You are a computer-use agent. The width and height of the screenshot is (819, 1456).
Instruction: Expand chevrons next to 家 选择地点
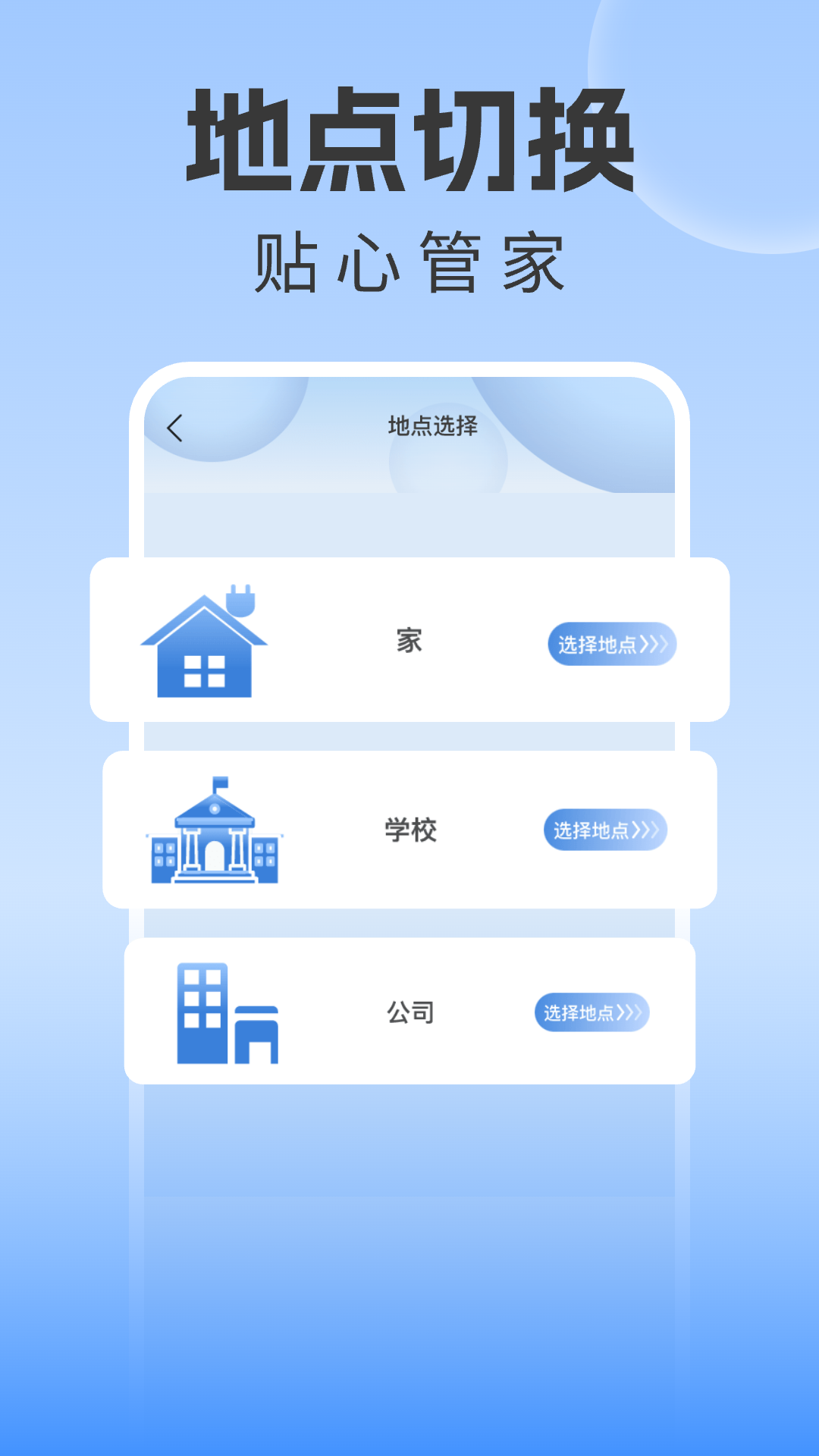point(656,642)
